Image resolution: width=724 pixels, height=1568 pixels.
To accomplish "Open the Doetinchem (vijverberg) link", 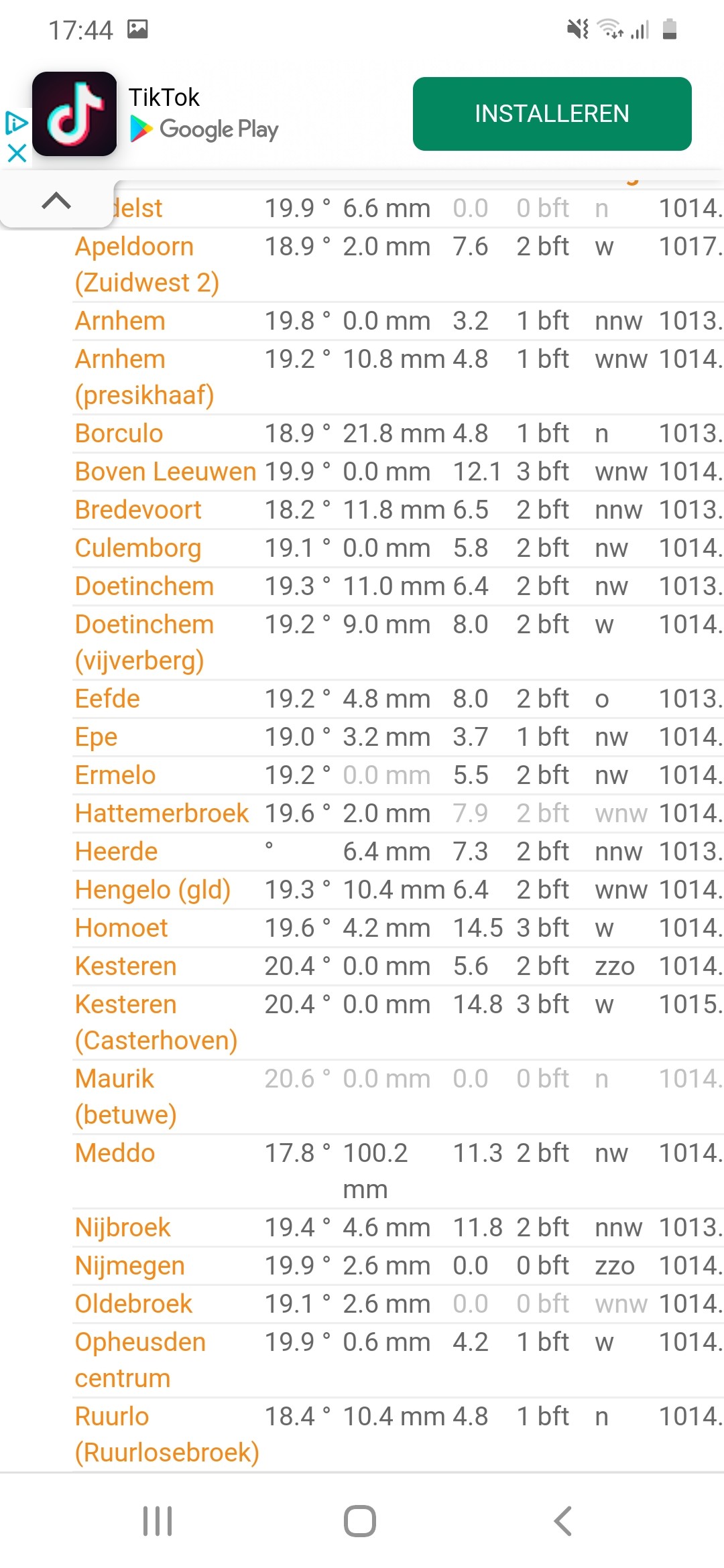I will (145, 643).
